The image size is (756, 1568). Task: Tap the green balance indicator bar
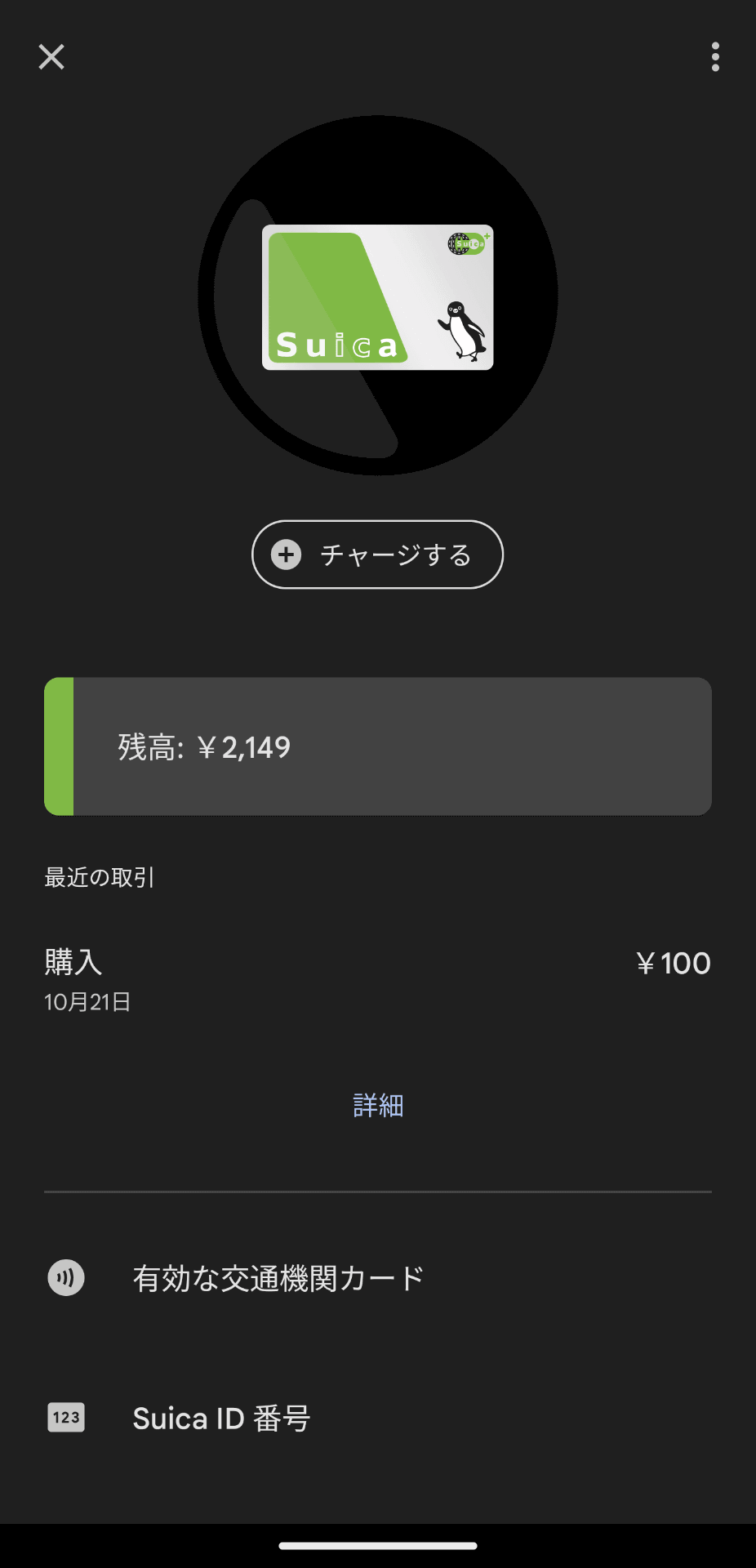(58, 746)
